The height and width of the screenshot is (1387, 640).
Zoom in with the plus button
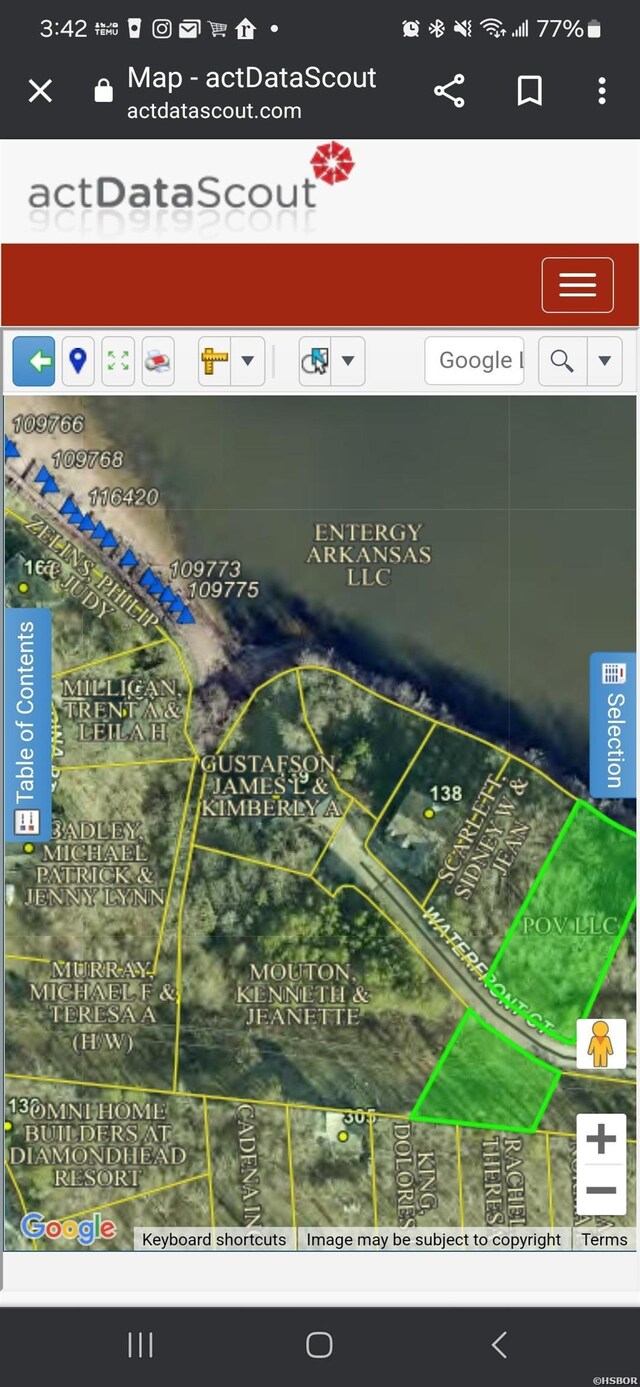pos(600,1139)
